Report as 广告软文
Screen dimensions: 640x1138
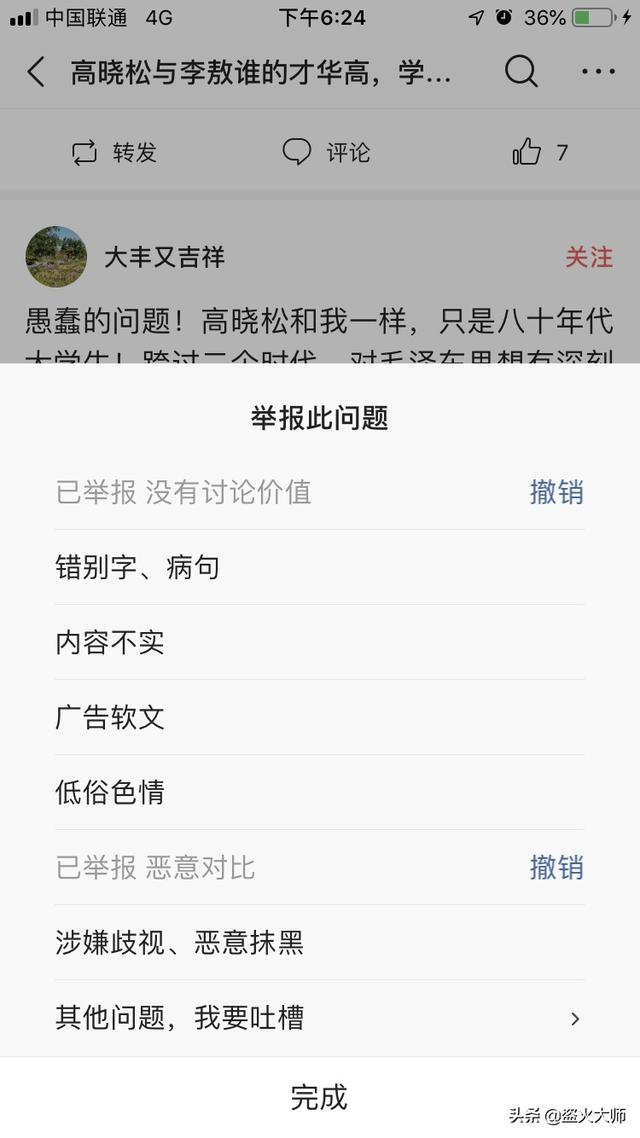pos(110,718)
